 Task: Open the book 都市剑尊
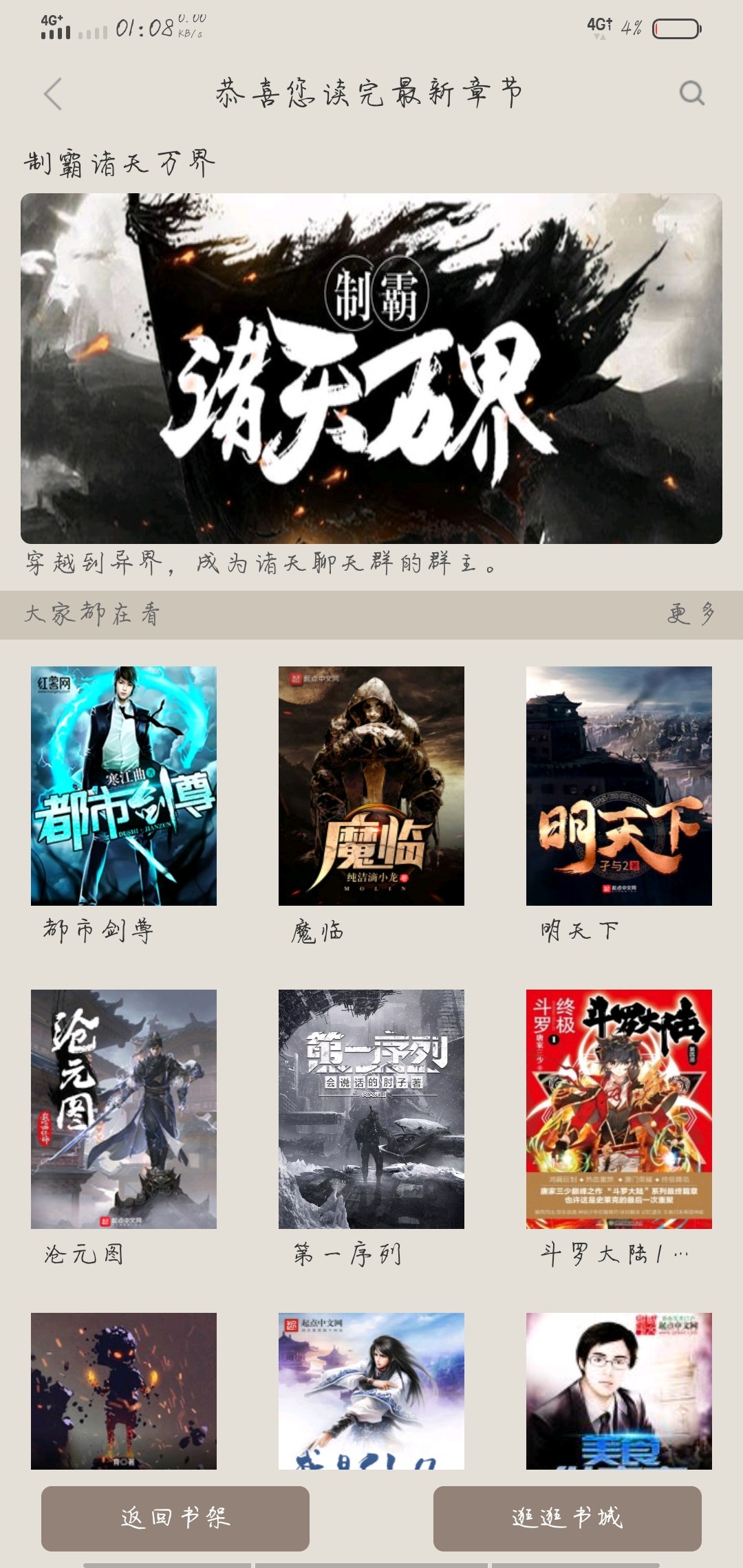coord(124,785)
